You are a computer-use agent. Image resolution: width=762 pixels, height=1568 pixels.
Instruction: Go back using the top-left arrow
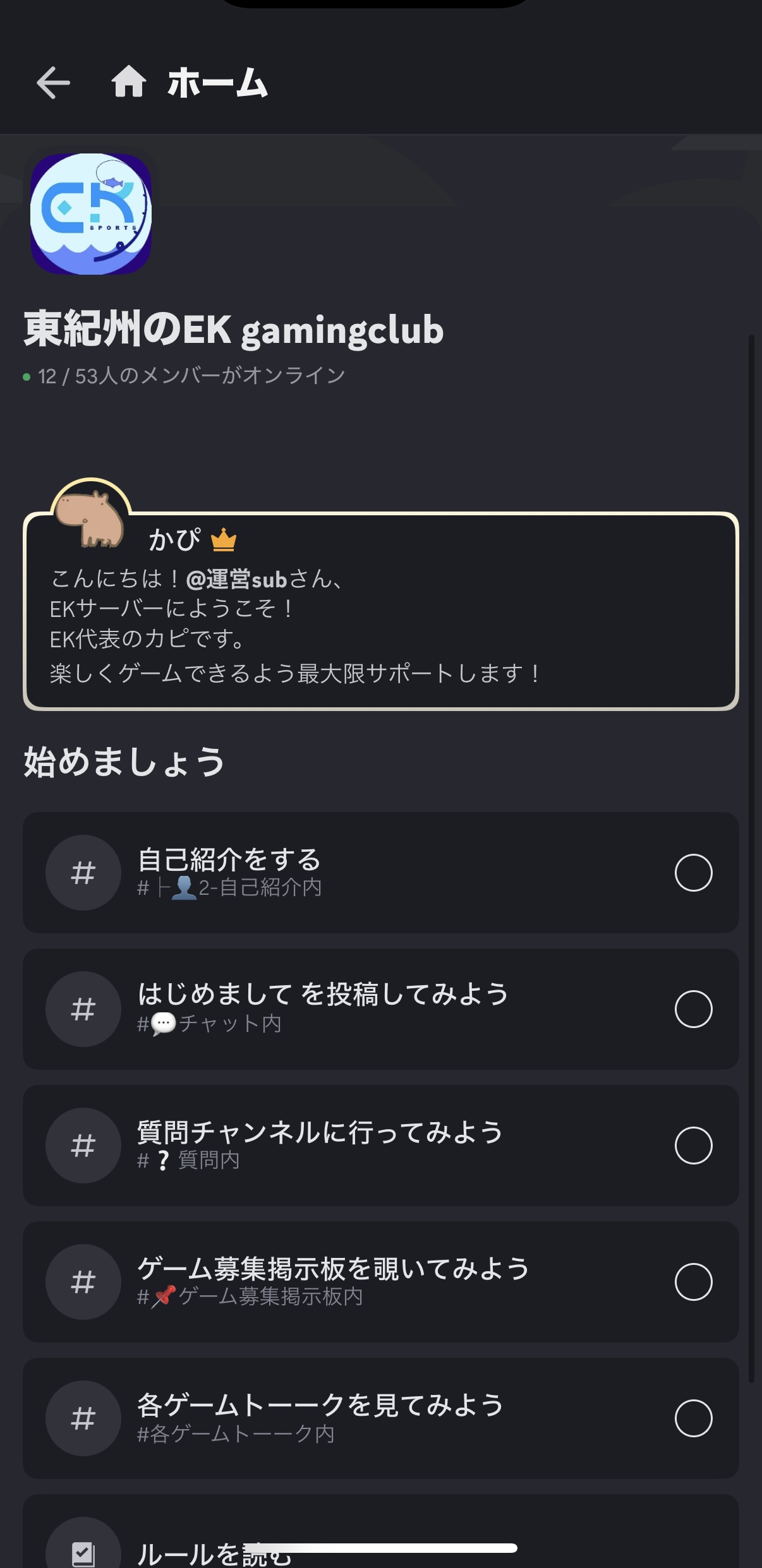53,83
